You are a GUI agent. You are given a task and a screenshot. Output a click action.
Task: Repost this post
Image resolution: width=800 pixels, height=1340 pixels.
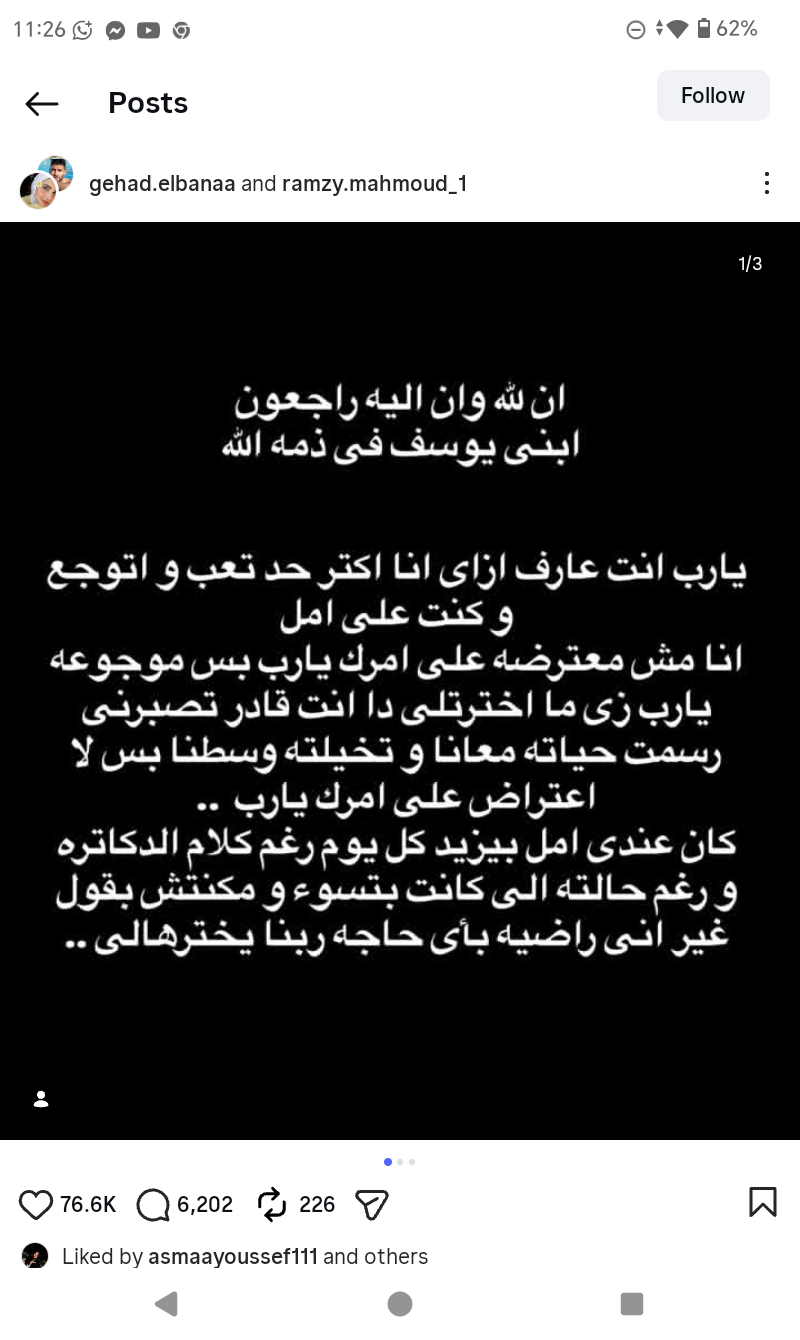pos(272,1204)
